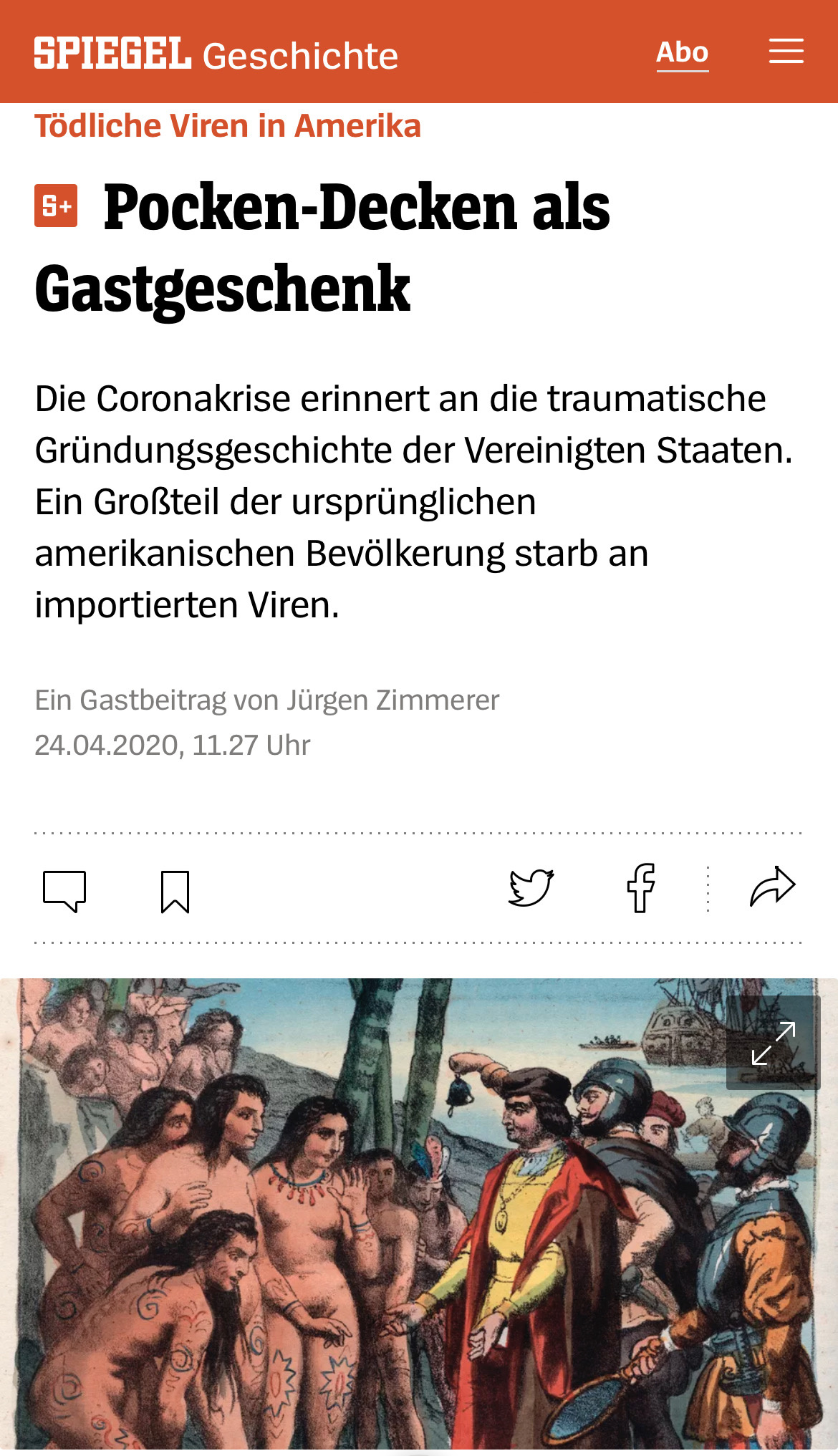
Task: Open the Abo subscription link
Action: point(682,53)
